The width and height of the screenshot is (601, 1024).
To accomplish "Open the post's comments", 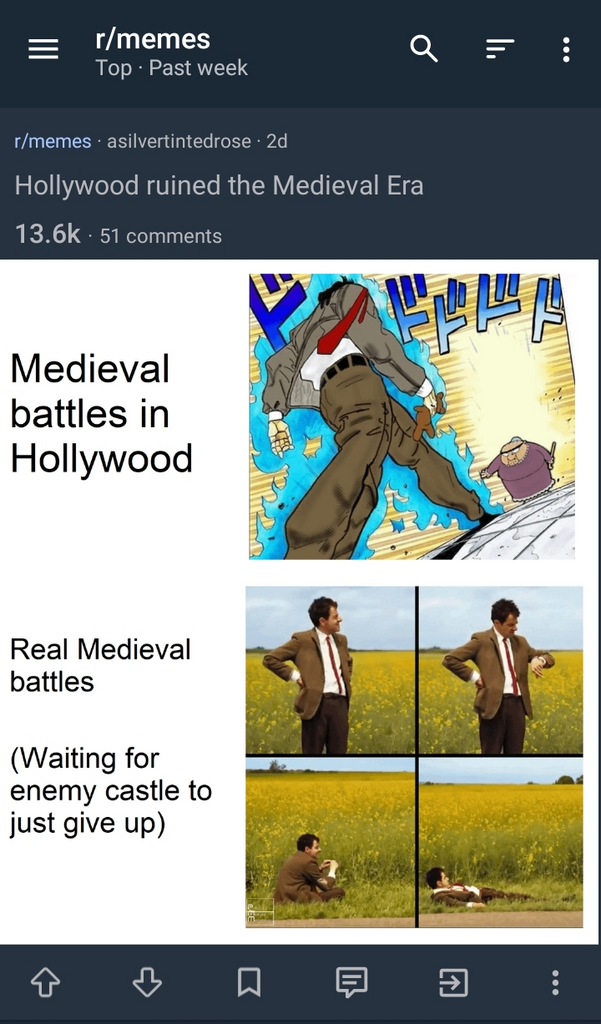I will point(351,984).
